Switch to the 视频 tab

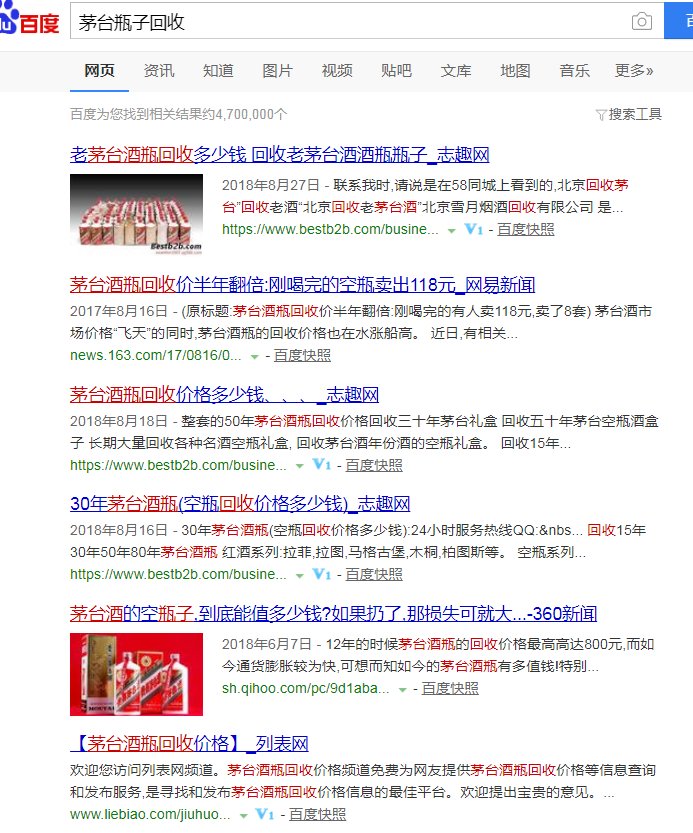[337, 71]
